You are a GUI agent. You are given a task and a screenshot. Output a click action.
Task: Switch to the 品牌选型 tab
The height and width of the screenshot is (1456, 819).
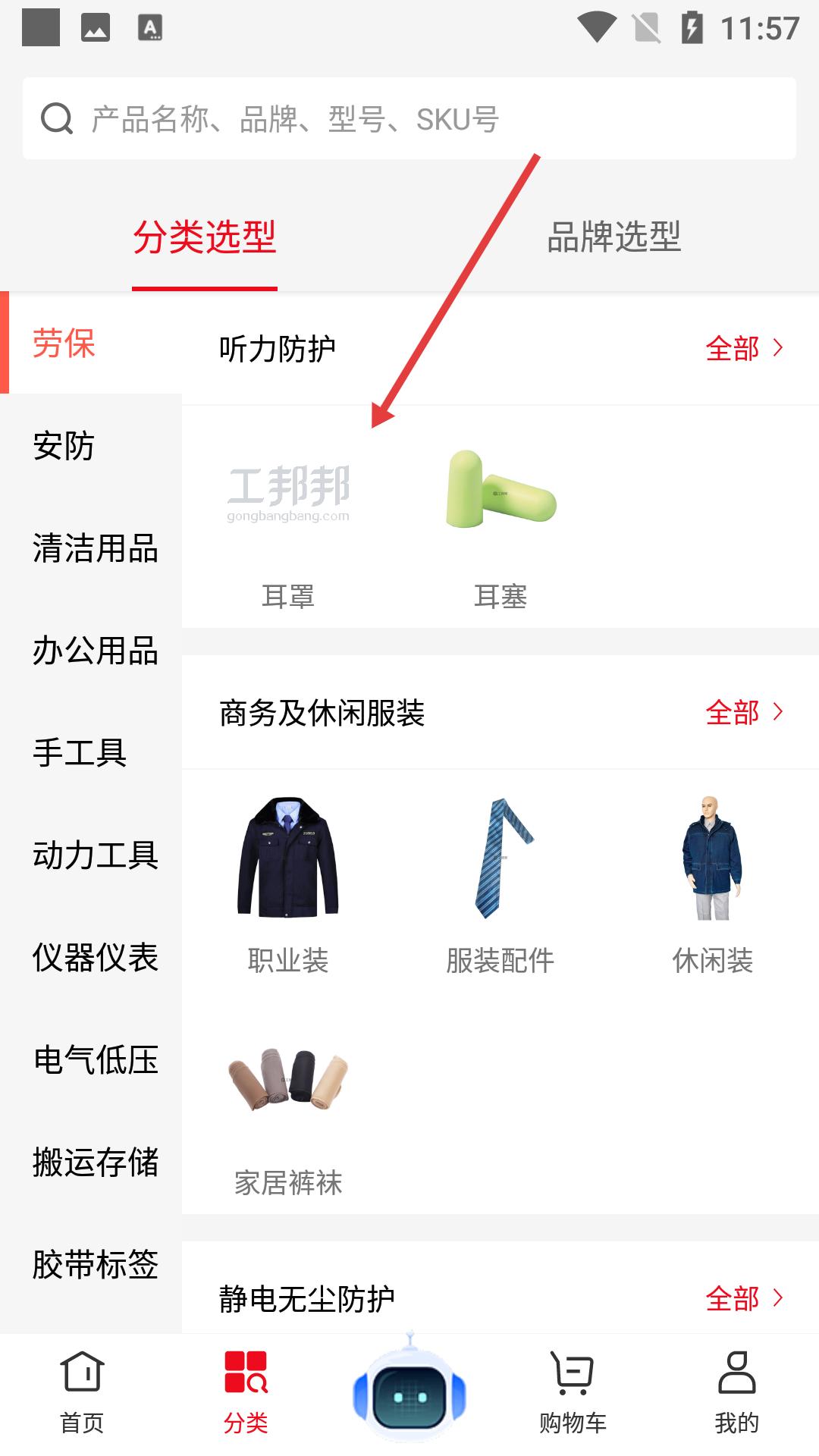coord(613,237)
